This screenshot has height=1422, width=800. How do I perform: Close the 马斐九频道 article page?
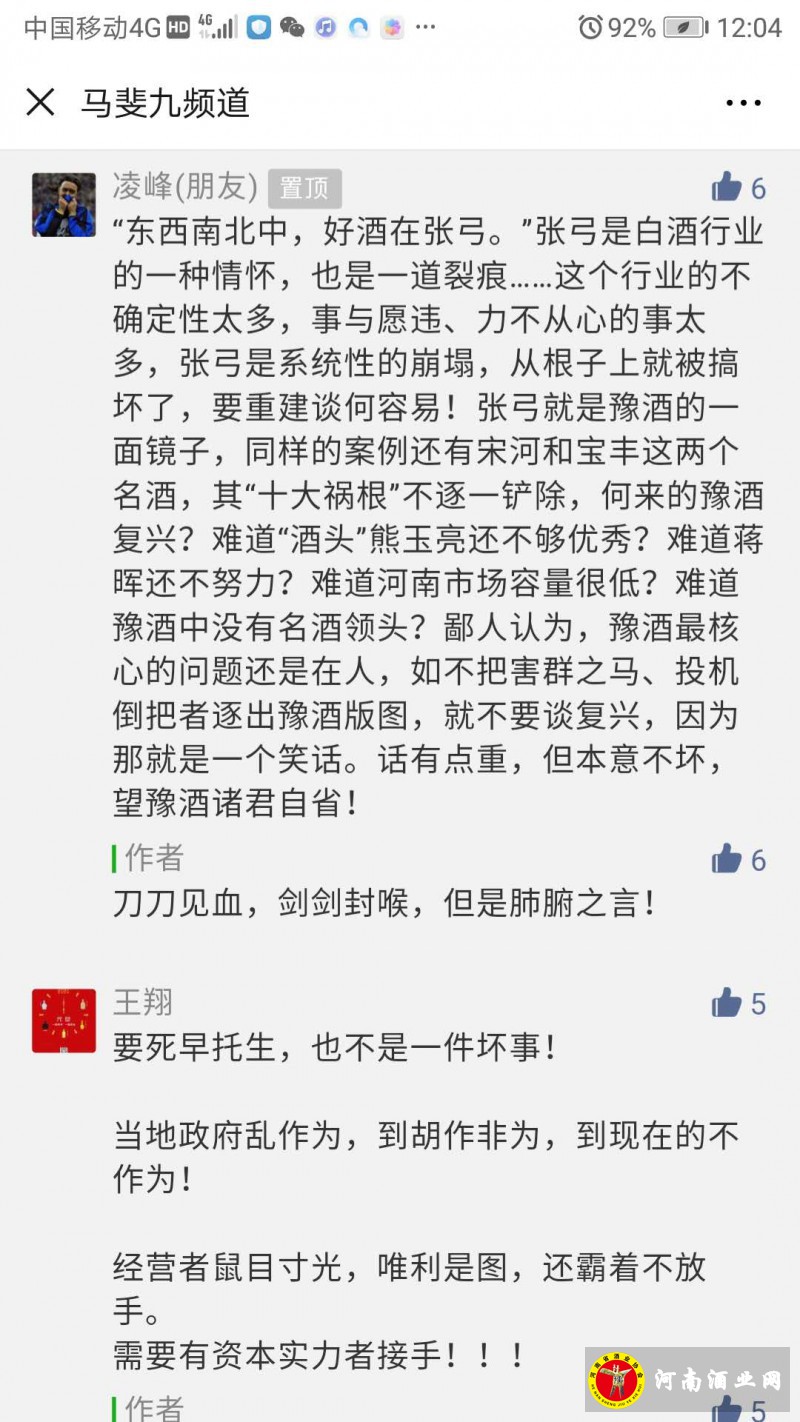click(40, 102)
